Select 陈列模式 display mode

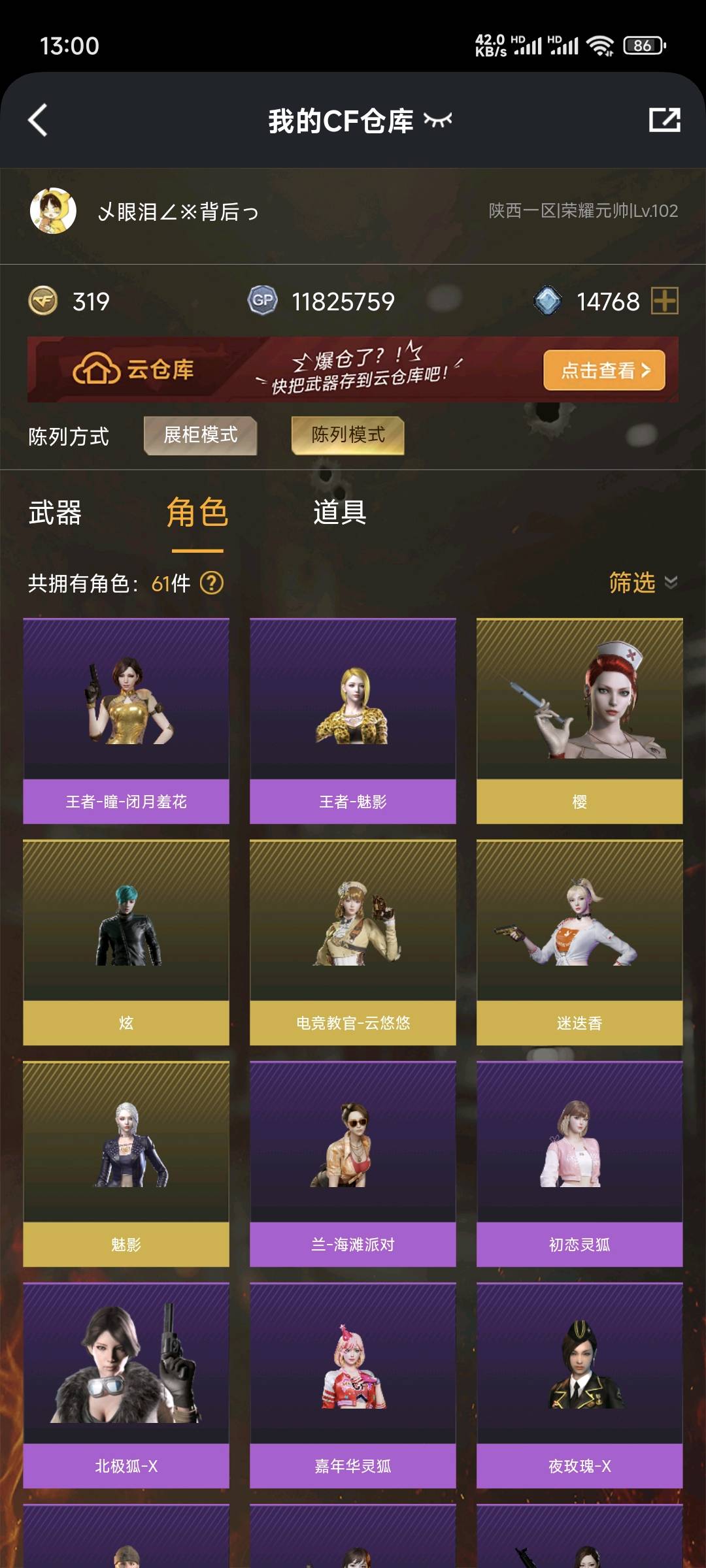(x=347, y=435)
